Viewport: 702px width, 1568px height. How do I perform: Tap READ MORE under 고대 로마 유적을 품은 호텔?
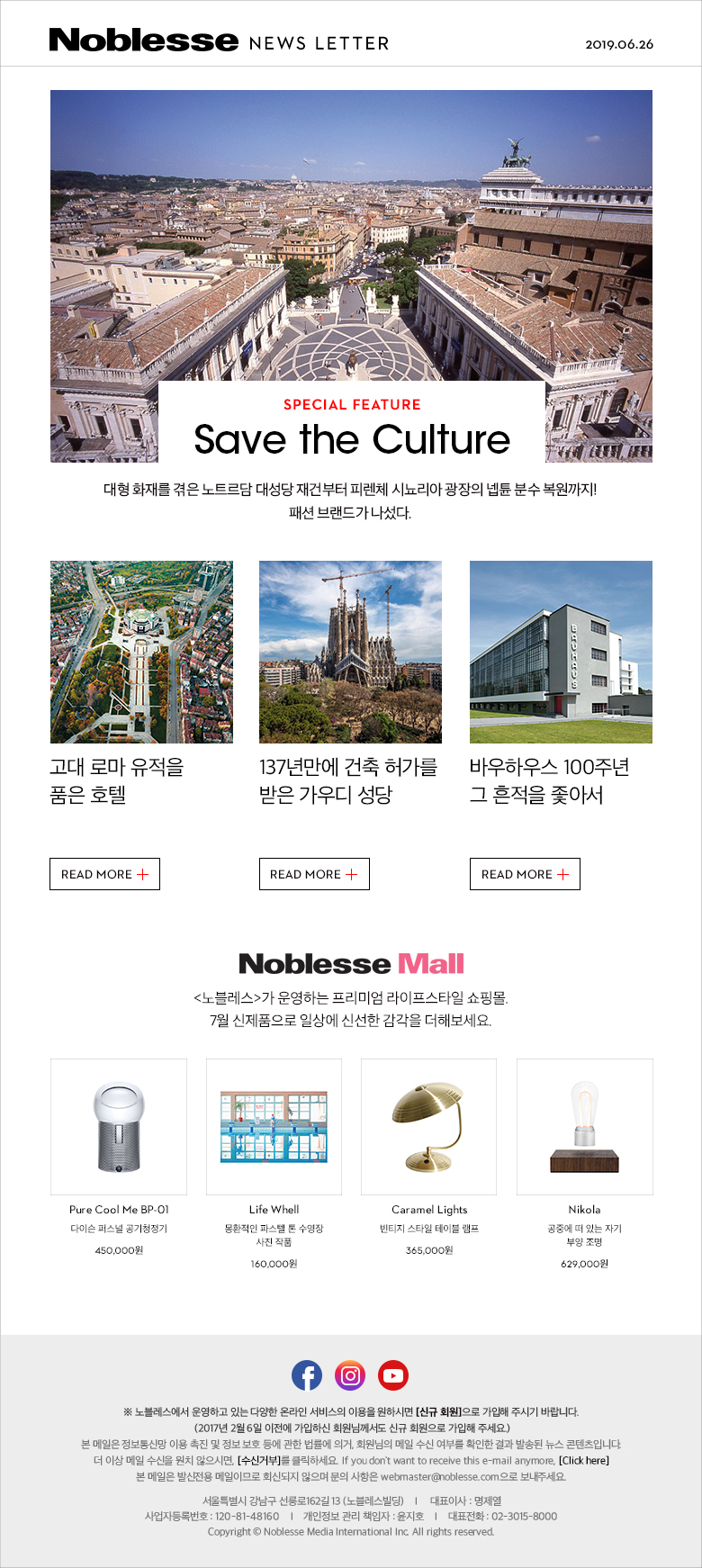click(104, 874)
